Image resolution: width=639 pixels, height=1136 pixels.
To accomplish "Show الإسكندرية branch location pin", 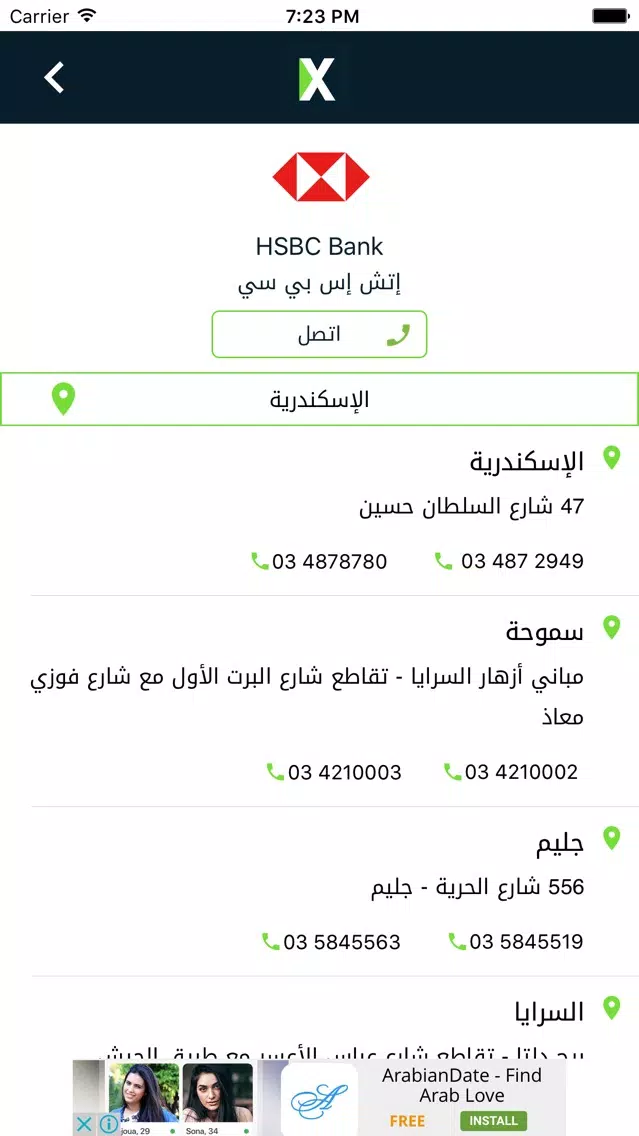I will coord(611,459).
